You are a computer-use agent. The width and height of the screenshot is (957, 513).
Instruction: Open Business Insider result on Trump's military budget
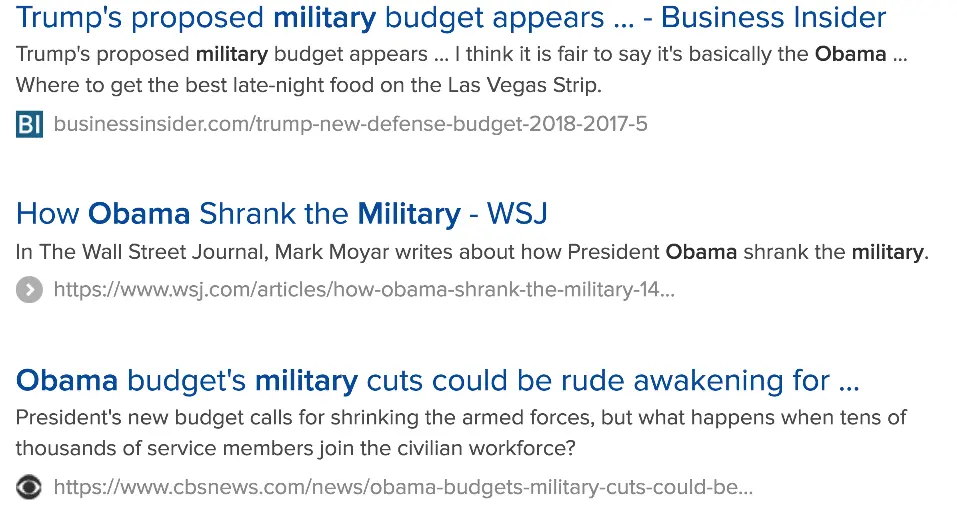(450, 17)
